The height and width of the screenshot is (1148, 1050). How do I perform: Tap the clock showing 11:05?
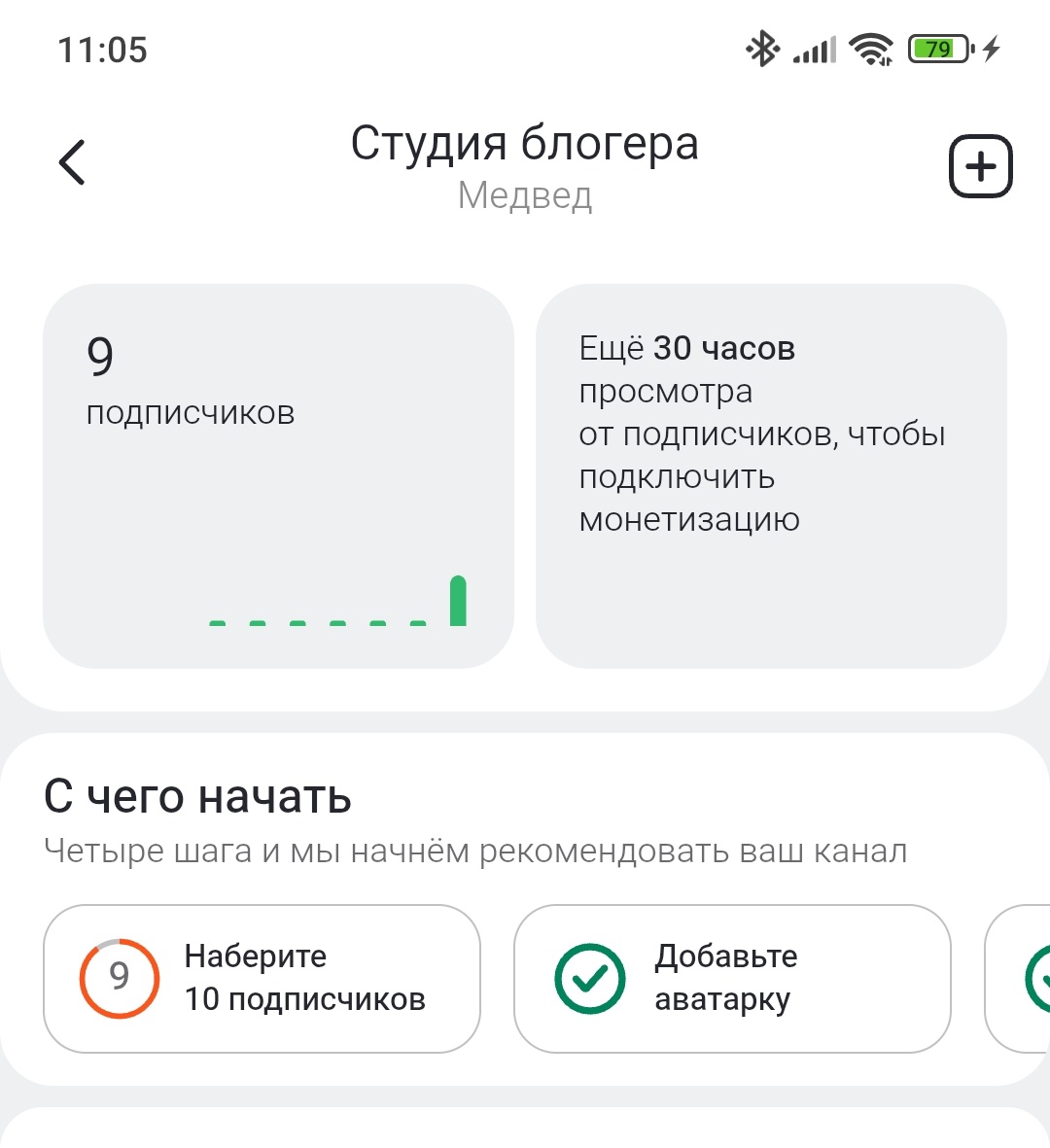pyautogui.click(x=101, y=50)
